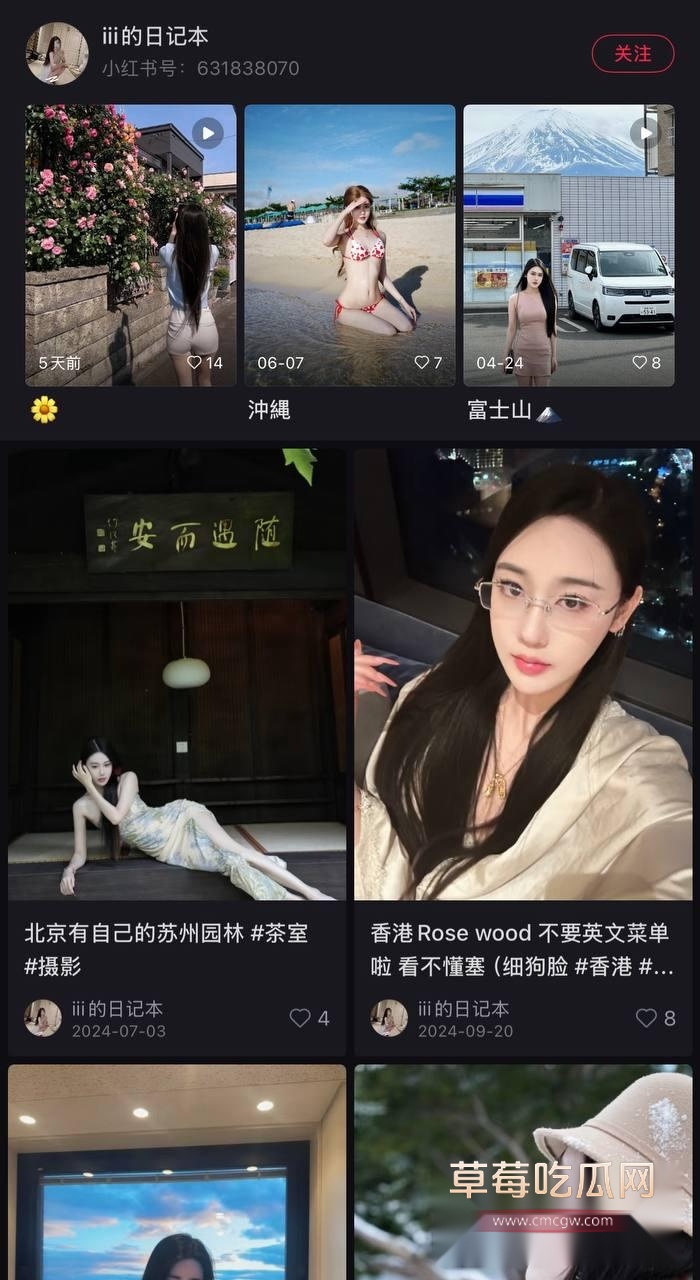
Task: Play the flower video posted 5天前
Action: click(x=131, y=245)
